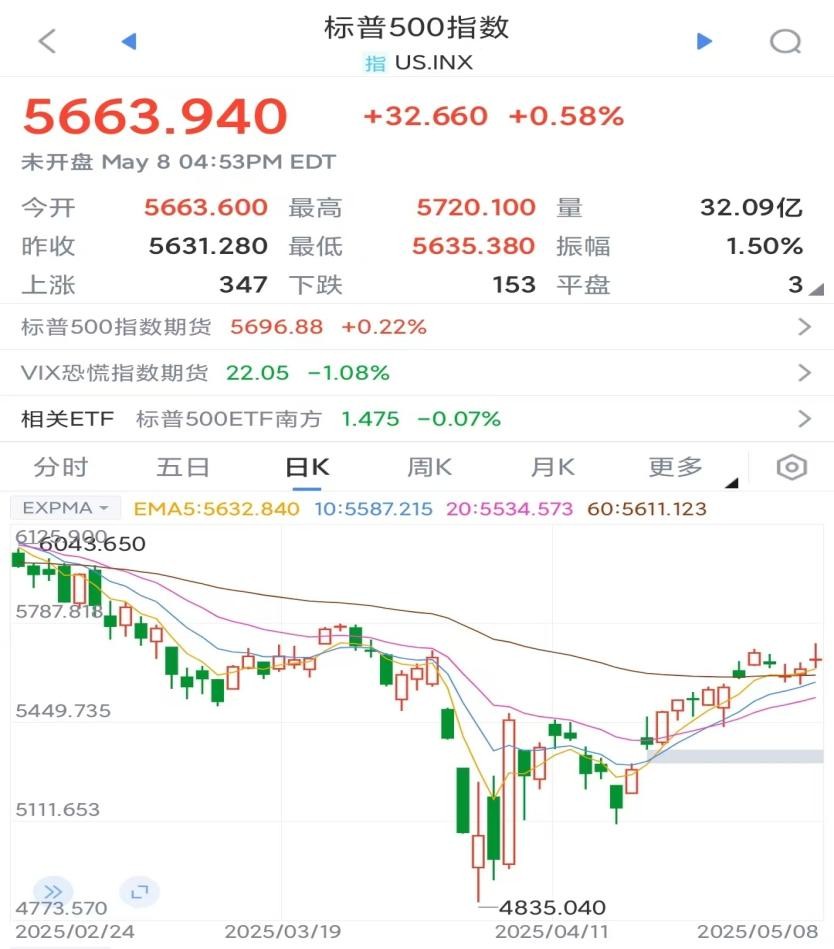
Task: Open 相关ETF 标普500ETF南方 row
Action: pos(417,419)
